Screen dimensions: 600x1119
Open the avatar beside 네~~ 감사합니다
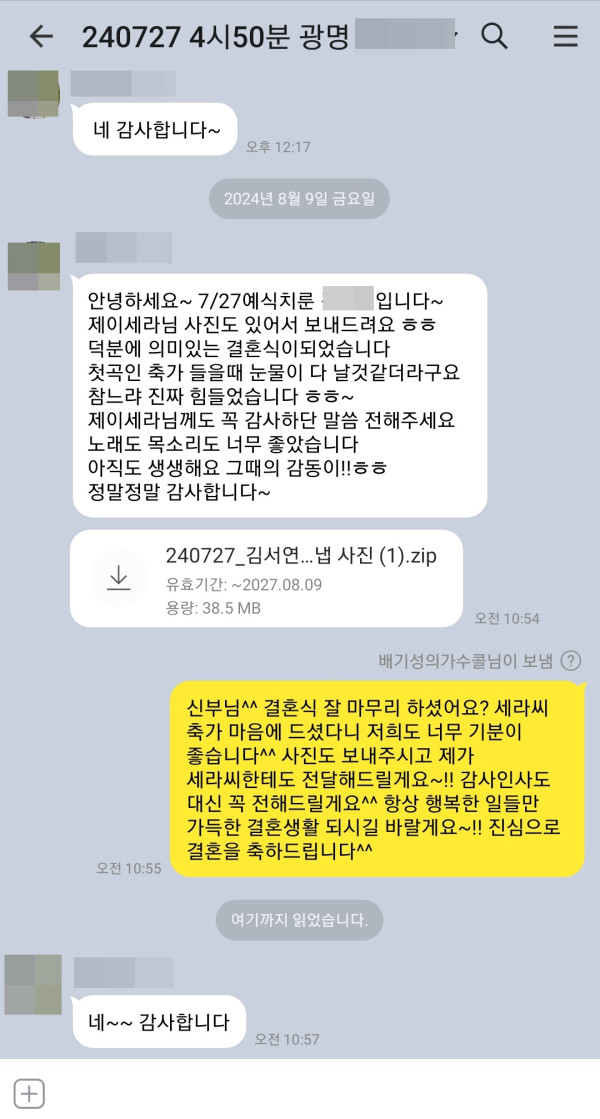(x=33, y=984)
